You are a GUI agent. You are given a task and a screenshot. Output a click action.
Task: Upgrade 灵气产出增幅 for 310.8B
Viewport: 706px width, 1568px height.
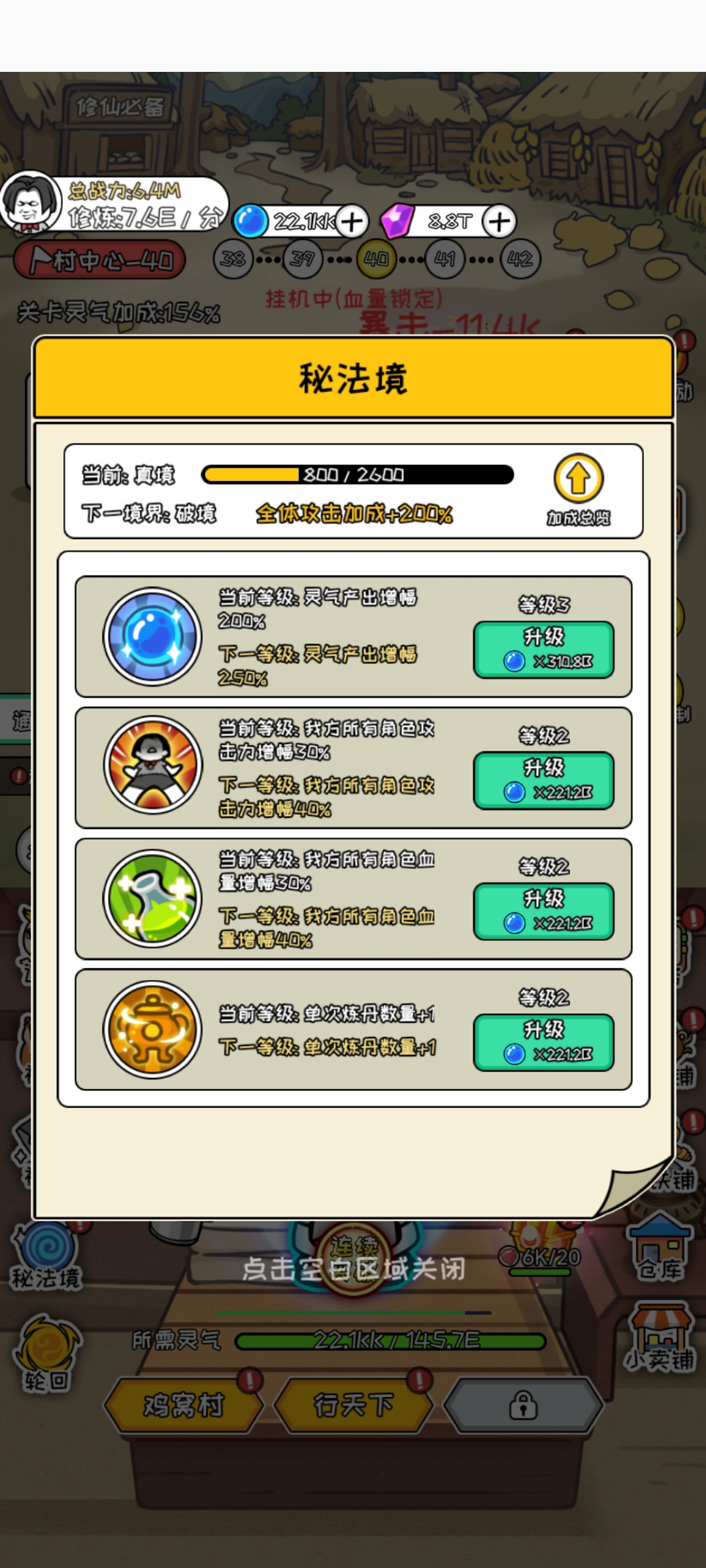coord(544,649)
